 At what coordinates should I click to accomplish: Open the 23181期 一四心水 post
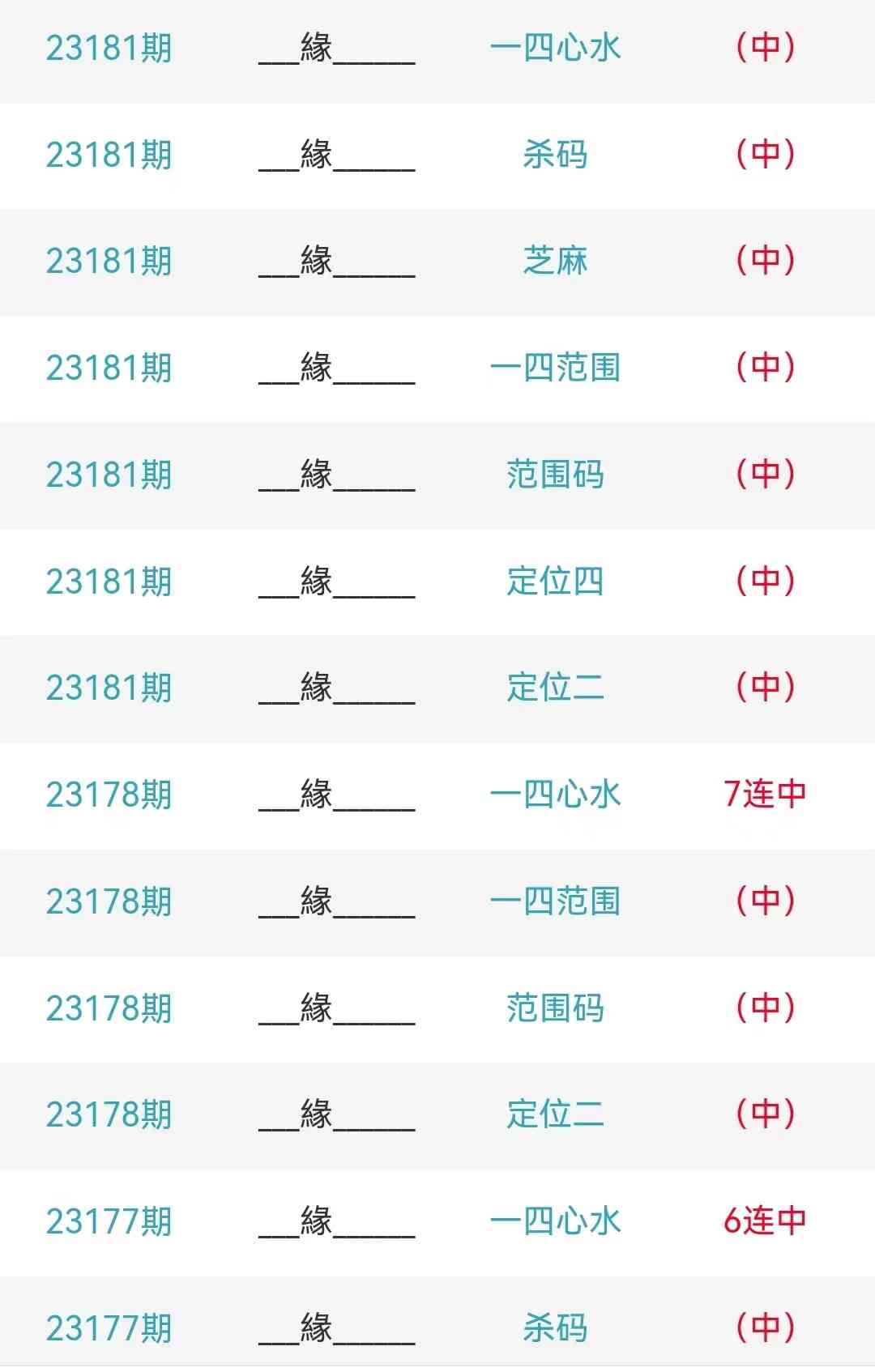click(x=555, y=49)
